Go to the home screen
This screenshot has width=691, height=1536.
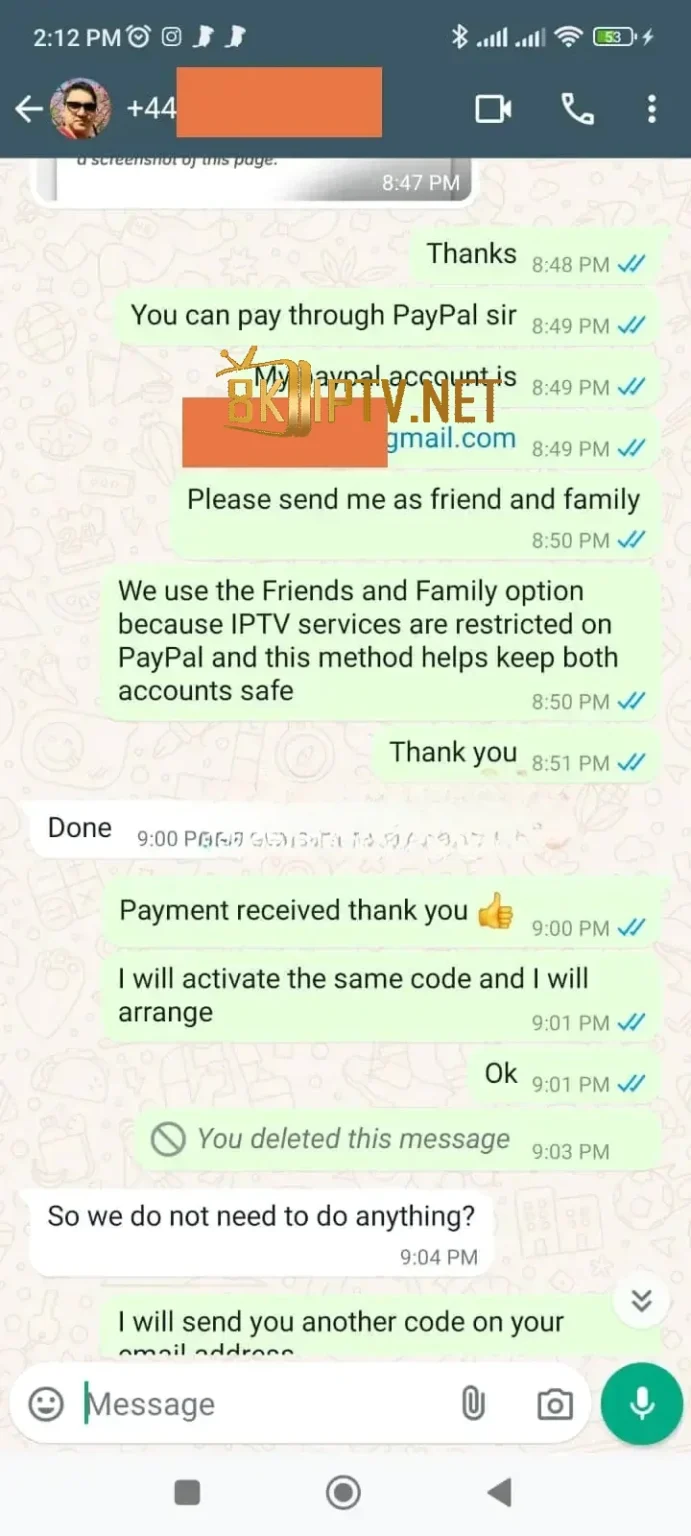(x=343, y=1493)
